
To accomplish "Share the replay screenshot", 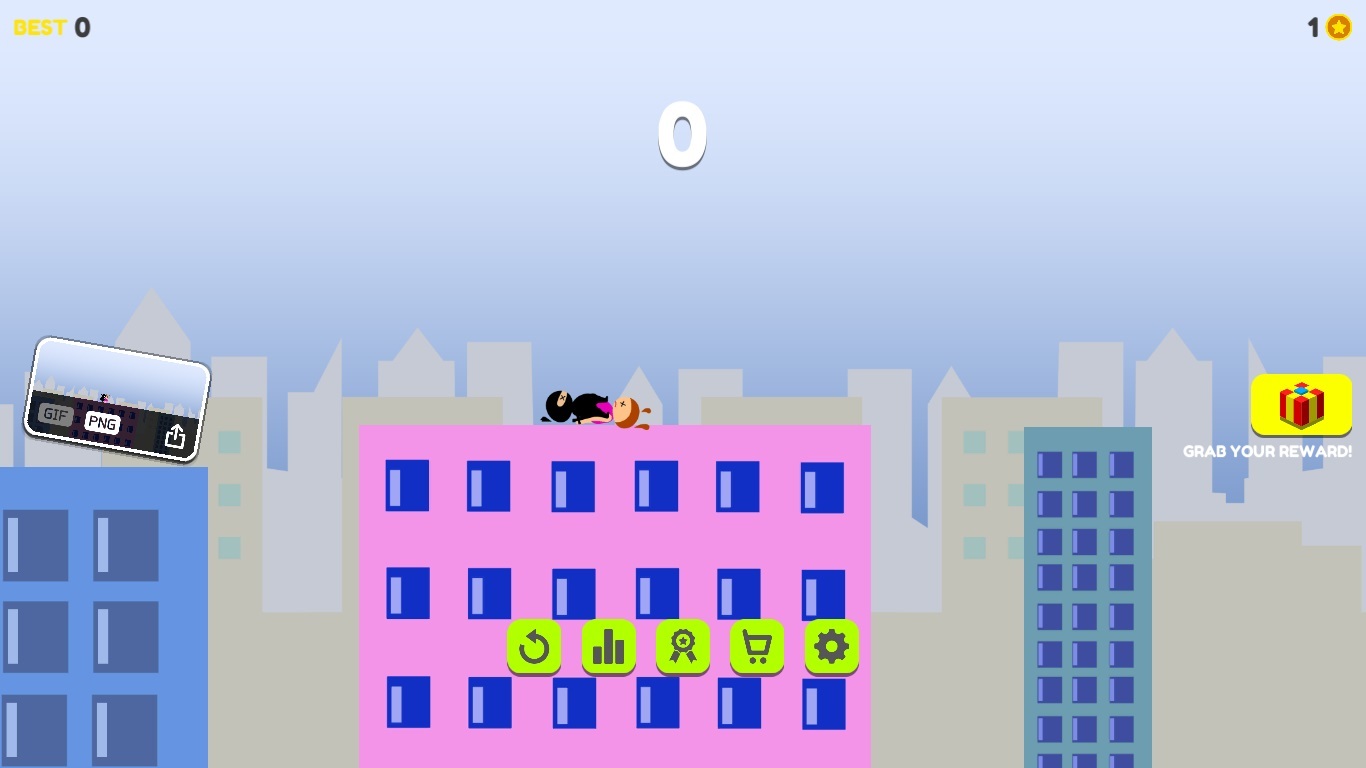I will coord(175,436).
